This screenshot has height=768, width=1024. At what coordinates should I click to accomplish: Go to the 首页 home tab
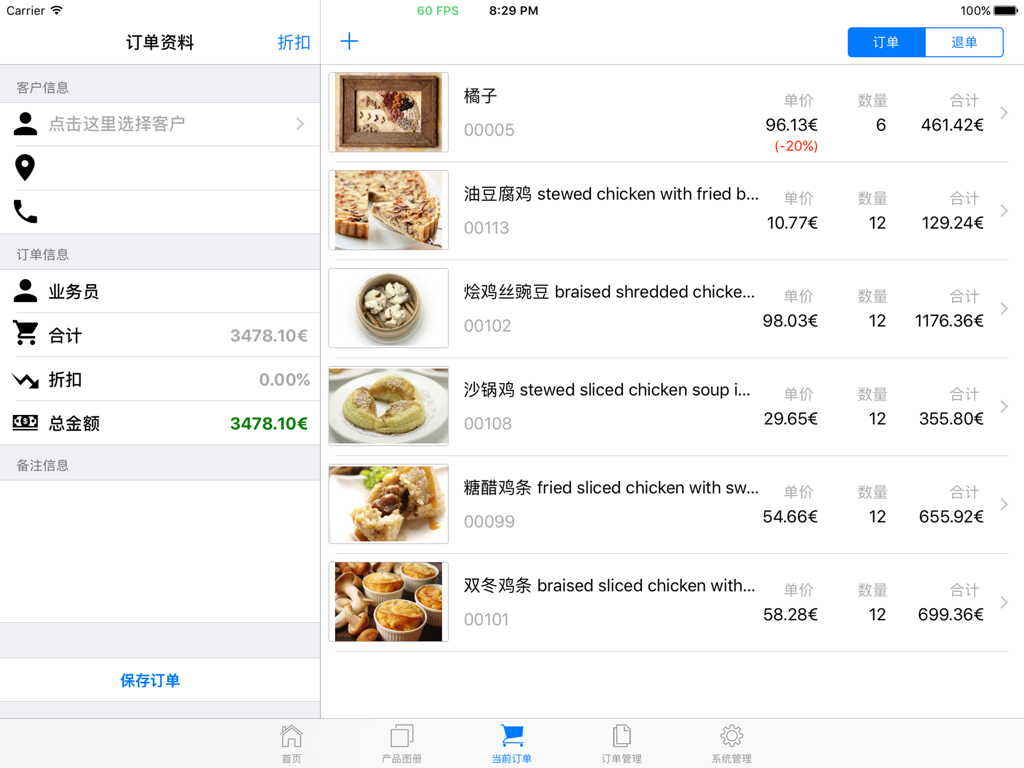point(291,744)
